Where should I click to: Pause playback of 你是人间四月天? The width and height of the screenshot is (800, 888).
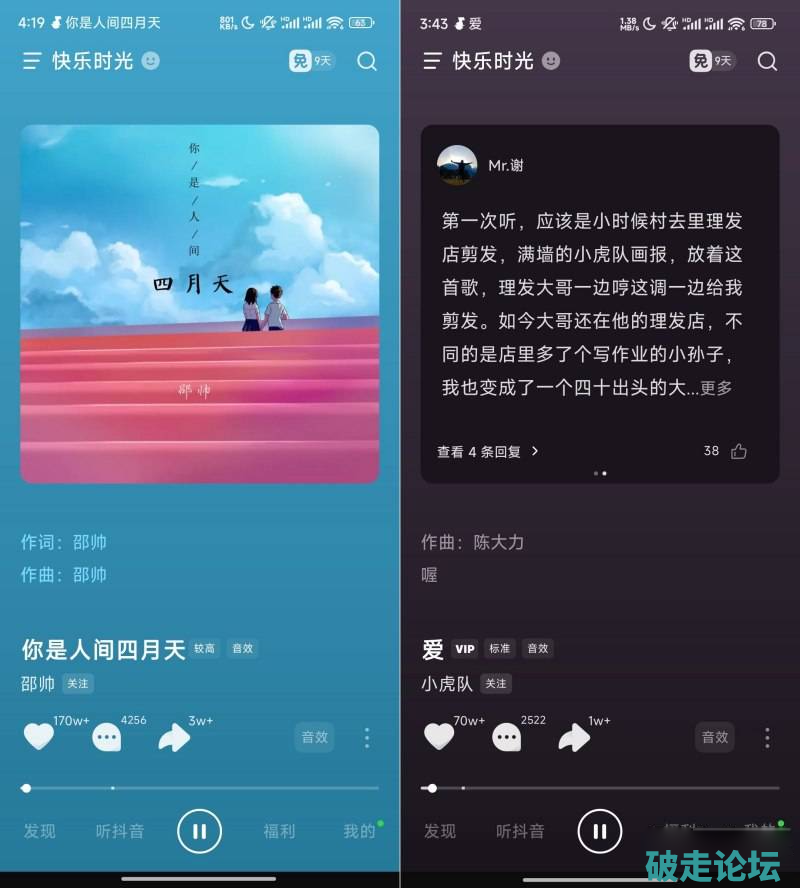(x=199, y=831)
